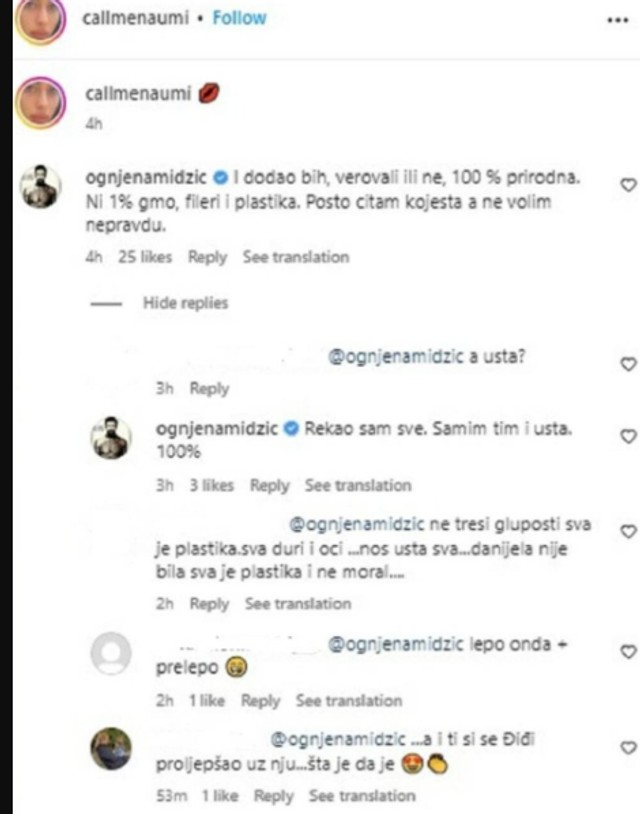Reply to the 'Rekao sam sve' comment
The image size is (640, 814).
click(269, 485)
